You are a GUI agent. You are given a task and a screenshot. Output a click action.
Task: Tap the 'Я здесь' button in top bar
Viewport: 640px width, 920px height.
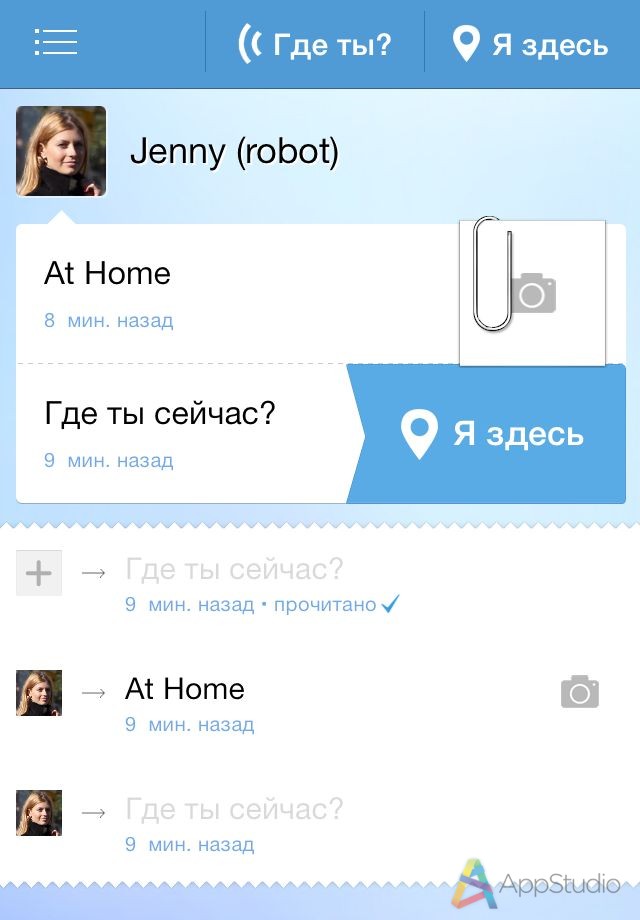click(530, 44)
